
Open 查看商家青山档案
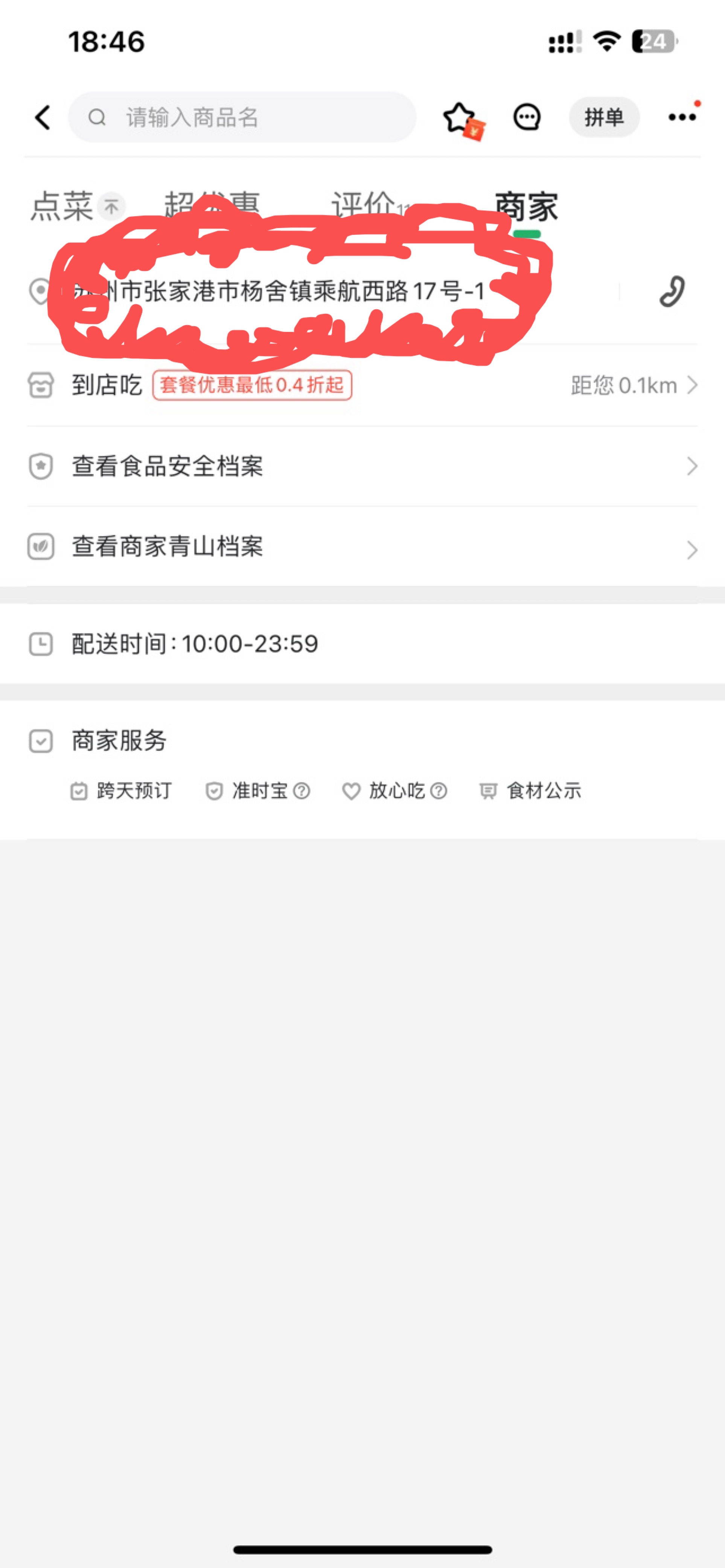(363, 547)
